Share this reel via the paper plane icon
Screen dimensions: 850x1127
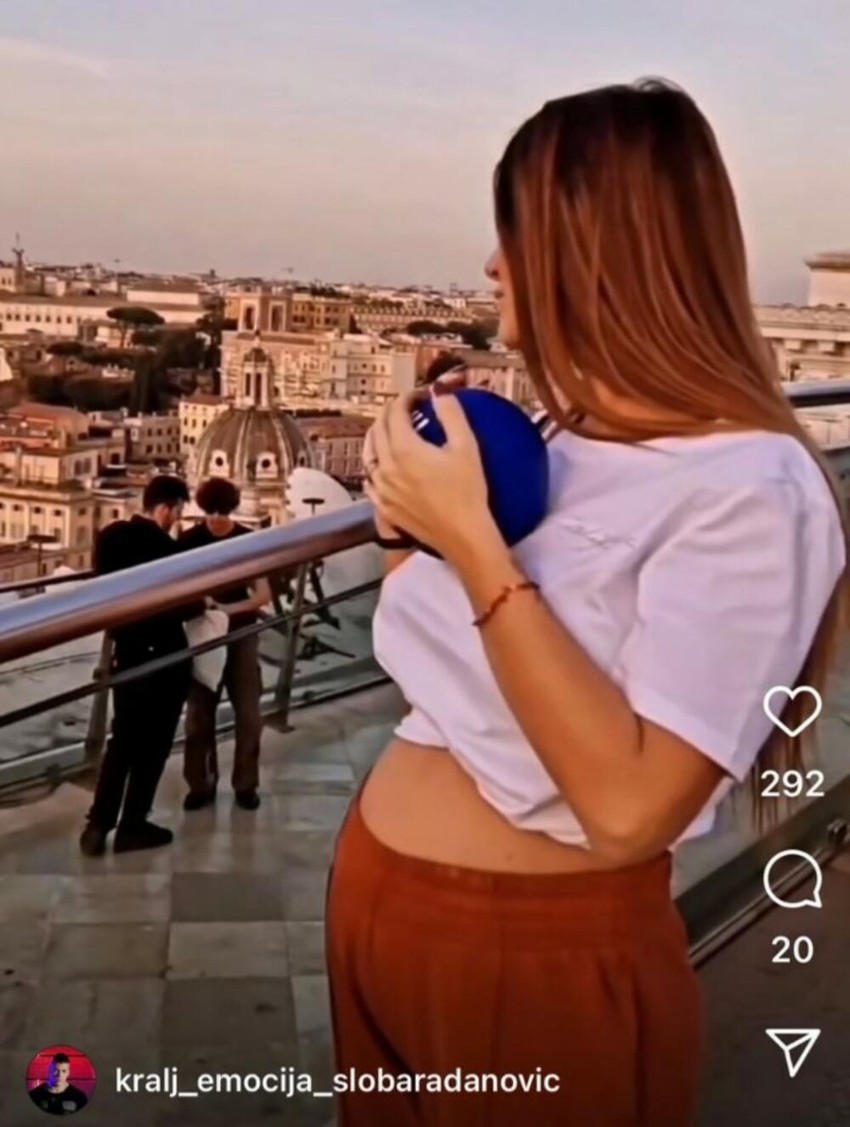point(793,1049)
